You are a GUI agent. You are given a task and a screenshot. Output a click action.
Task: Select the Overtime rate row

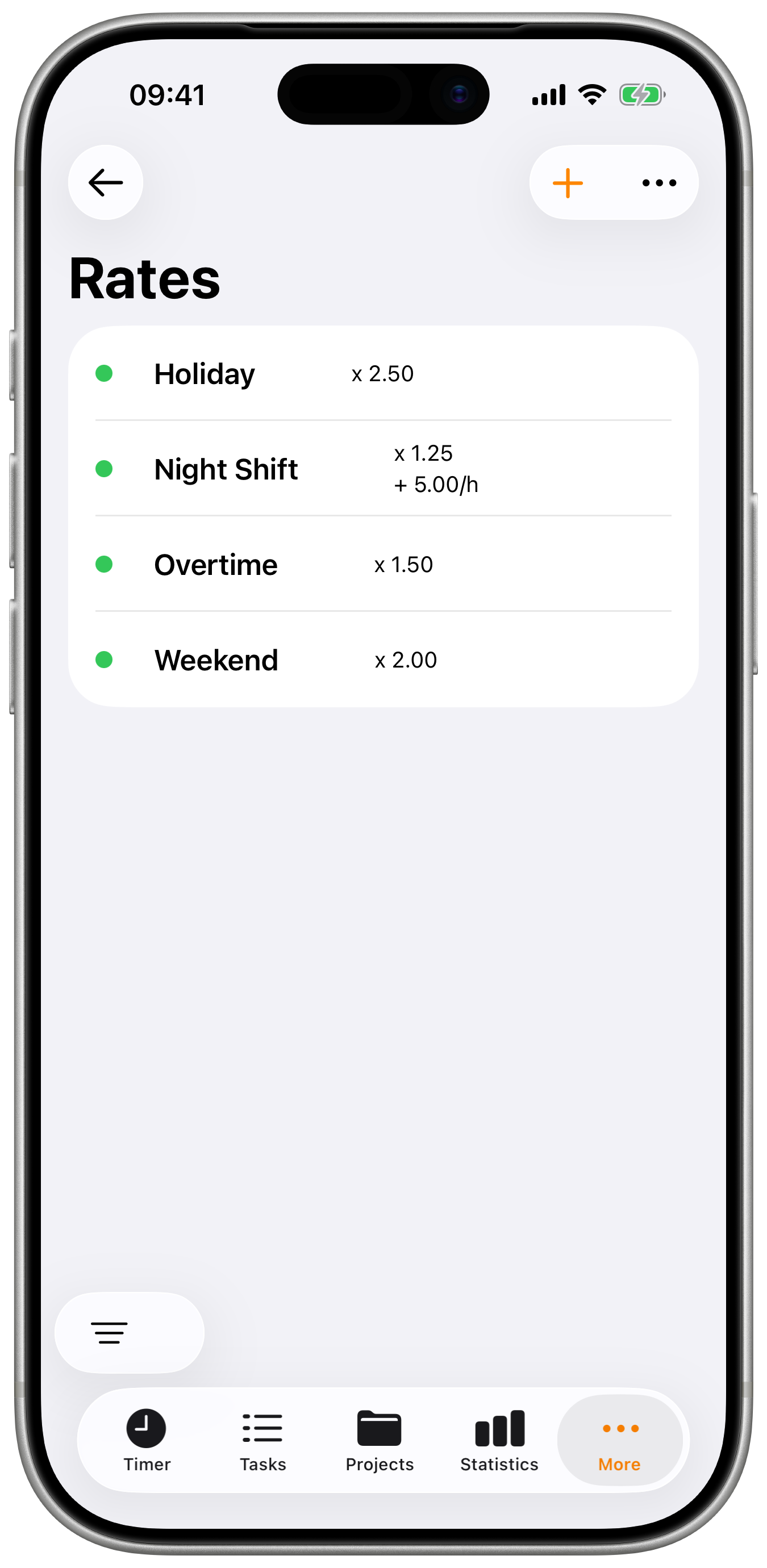tap(215, 565)
